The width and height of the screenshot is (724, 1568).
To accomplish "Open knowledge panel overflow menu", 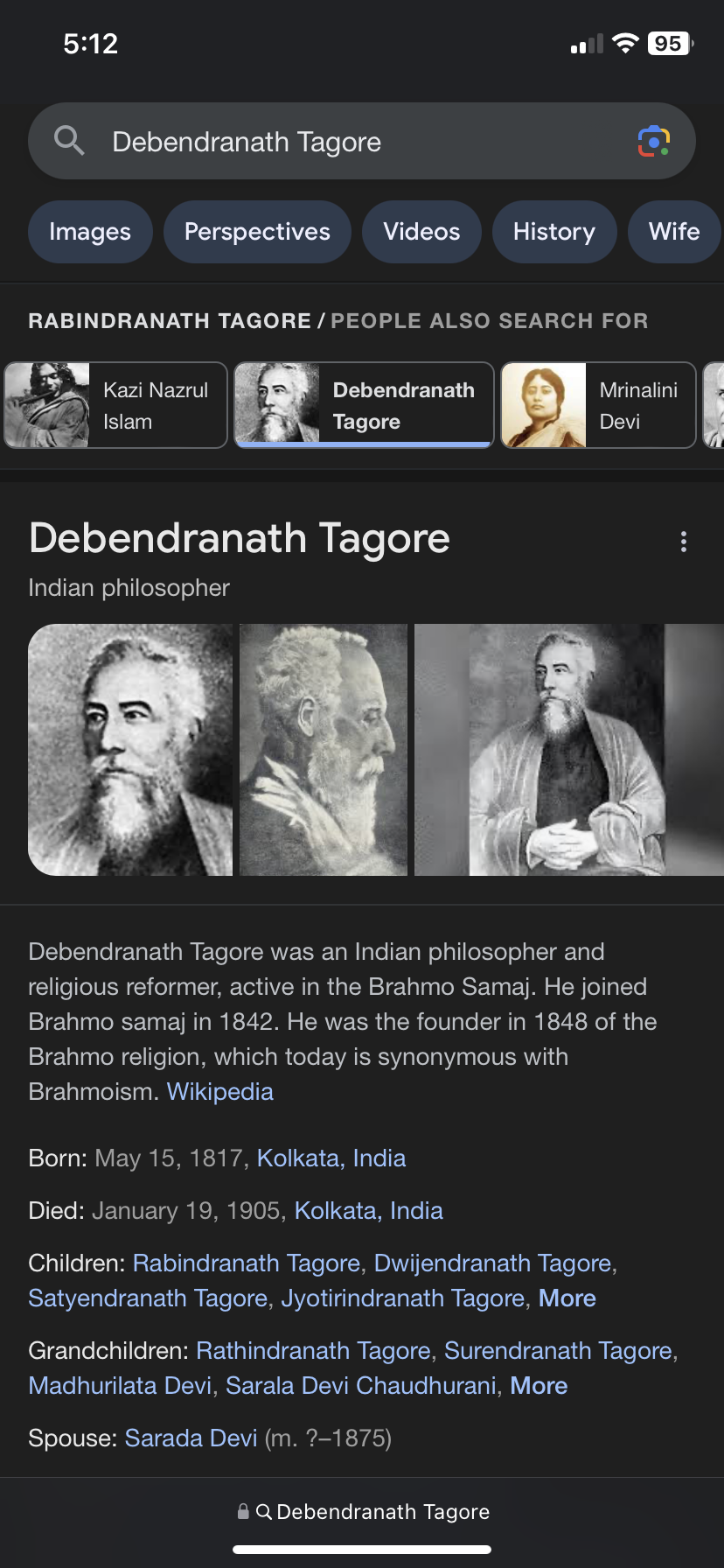I will coord(684,542).
